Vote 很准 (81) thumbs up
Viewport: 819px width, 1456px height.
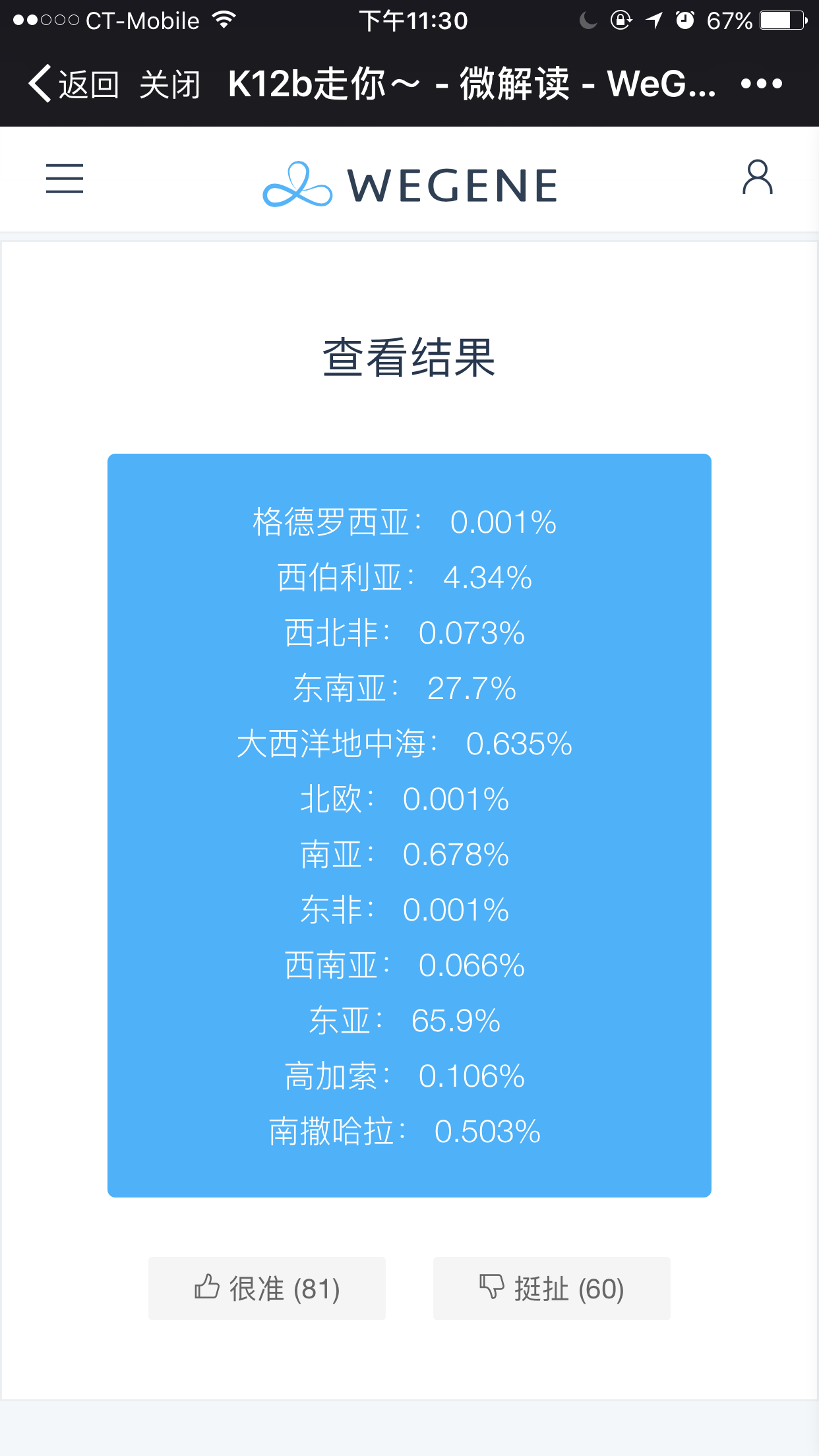tap(267, 1289)
